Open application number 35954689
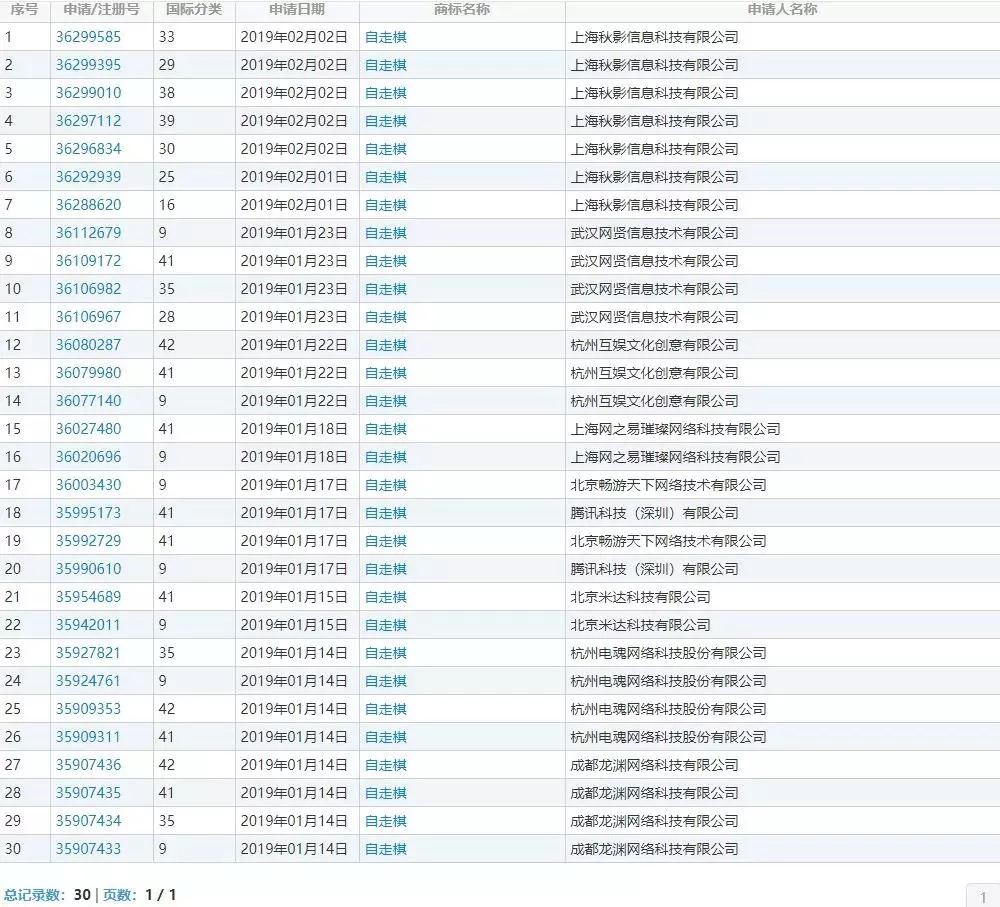 point(88,597)
